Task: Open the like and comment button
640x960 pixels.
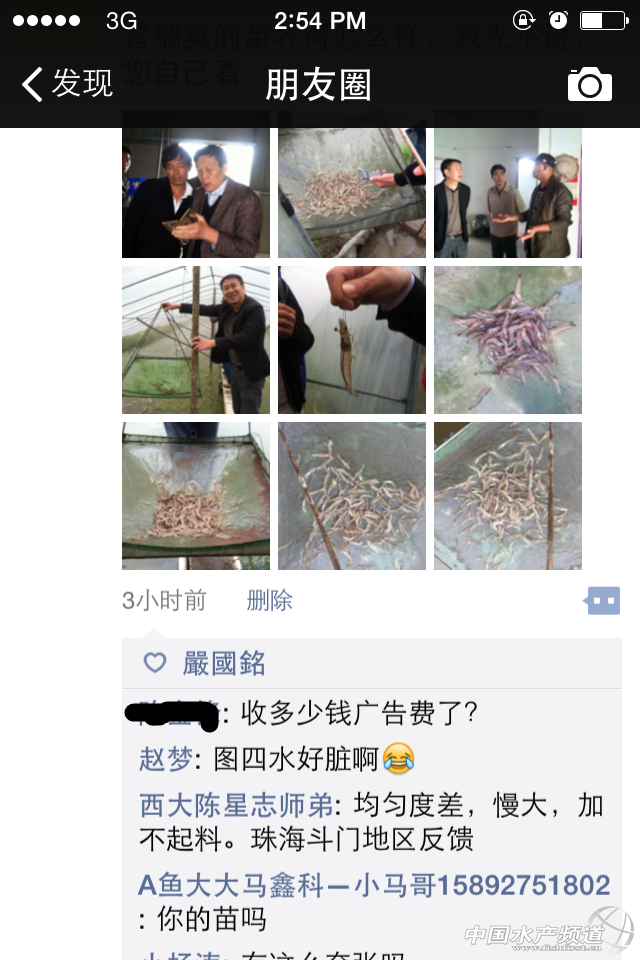Action: tap(602, 600)
